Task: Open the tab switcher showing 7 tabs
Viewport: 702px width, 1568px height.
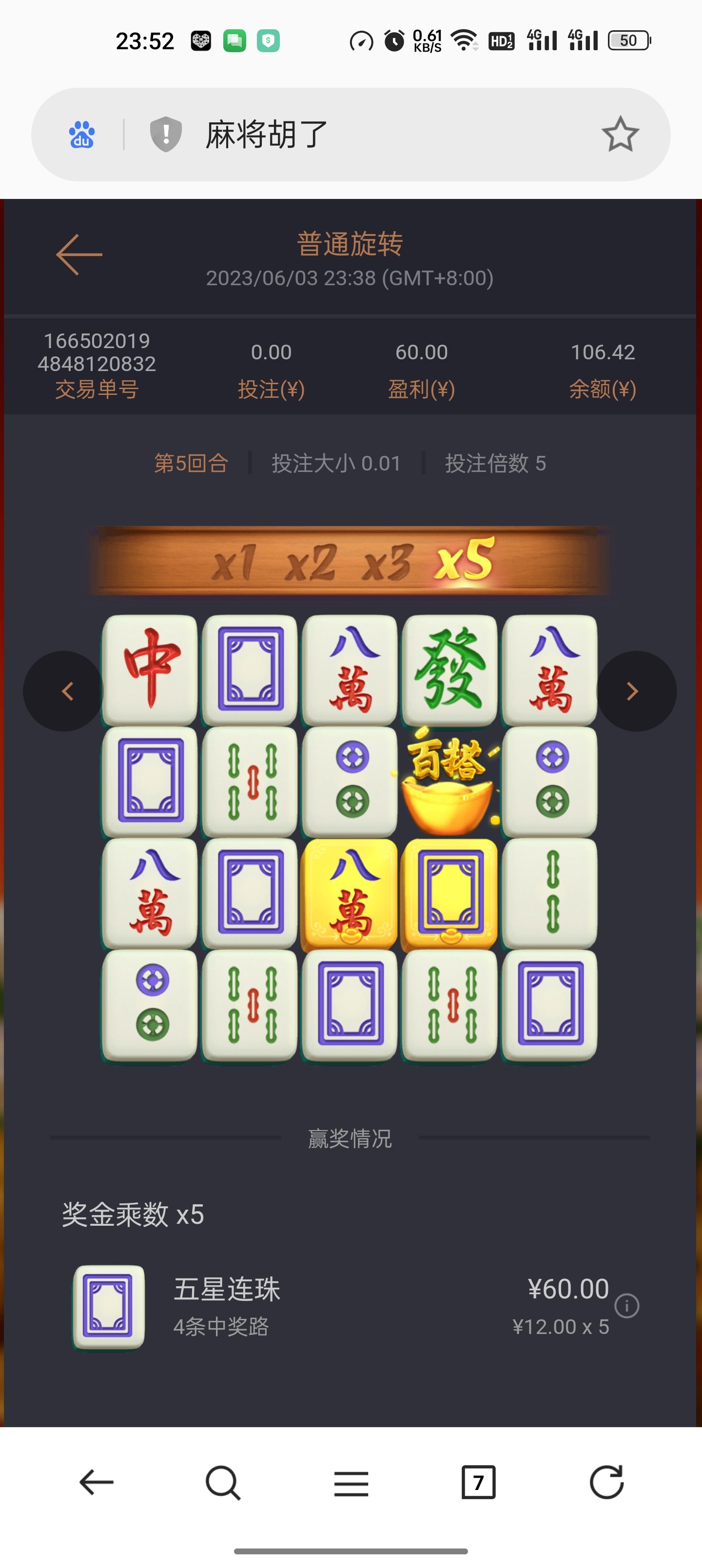Action: tap(479, 1482)
